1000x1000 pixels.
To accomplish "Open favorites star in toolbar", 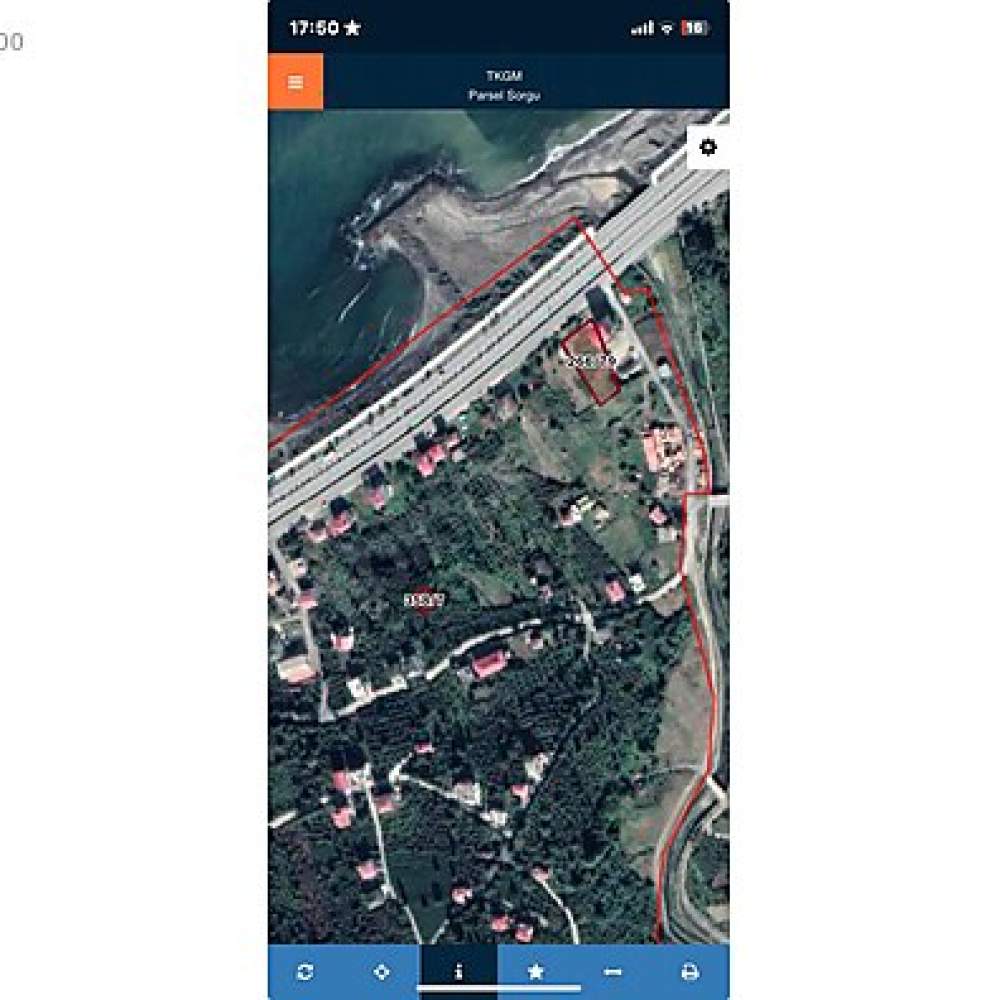I will pos(536,971).
